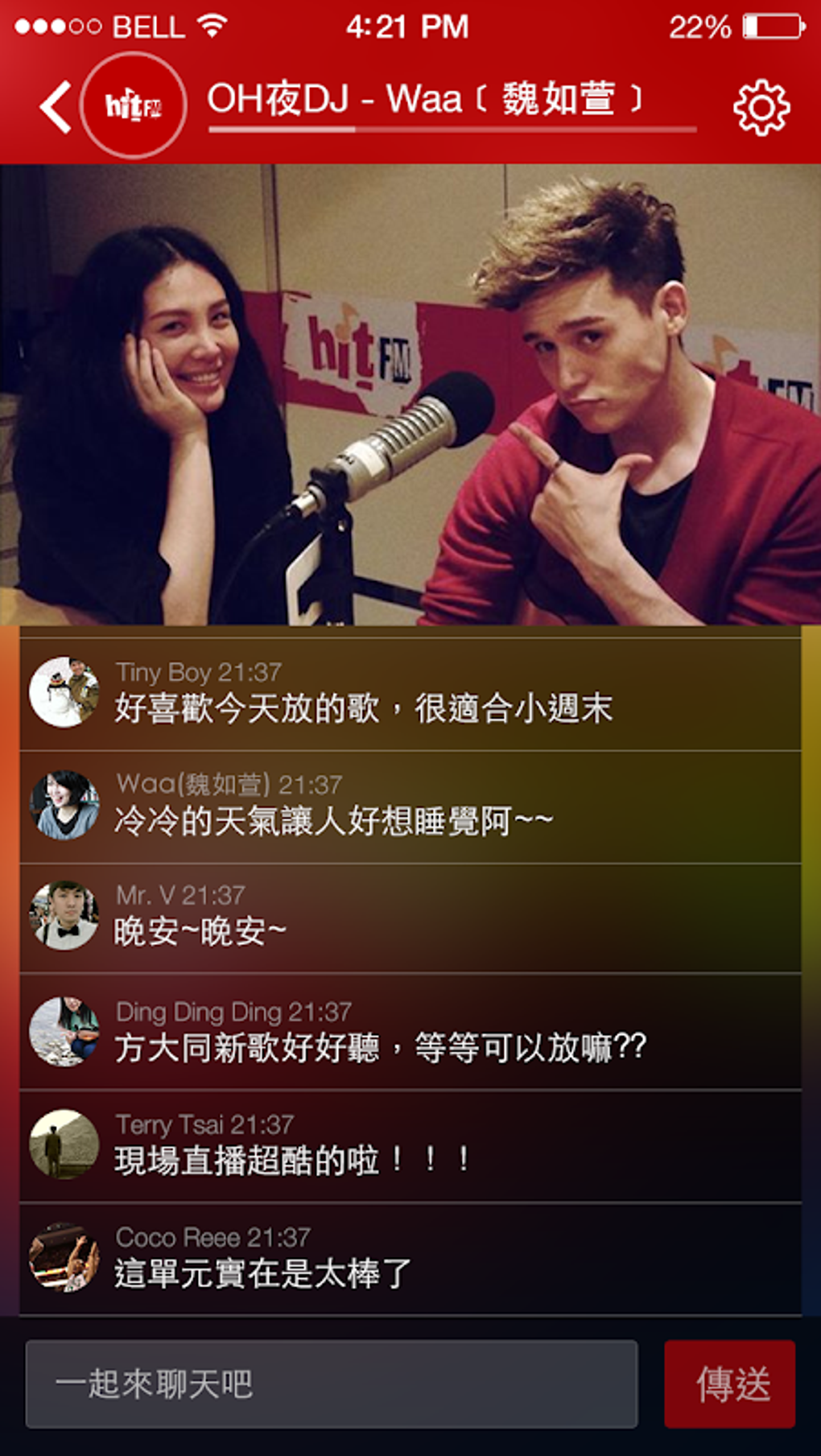This screenshot has height=1456, width=821.
Task: Open Terry Tsai's profile avatar
Action: point(64,1144)
